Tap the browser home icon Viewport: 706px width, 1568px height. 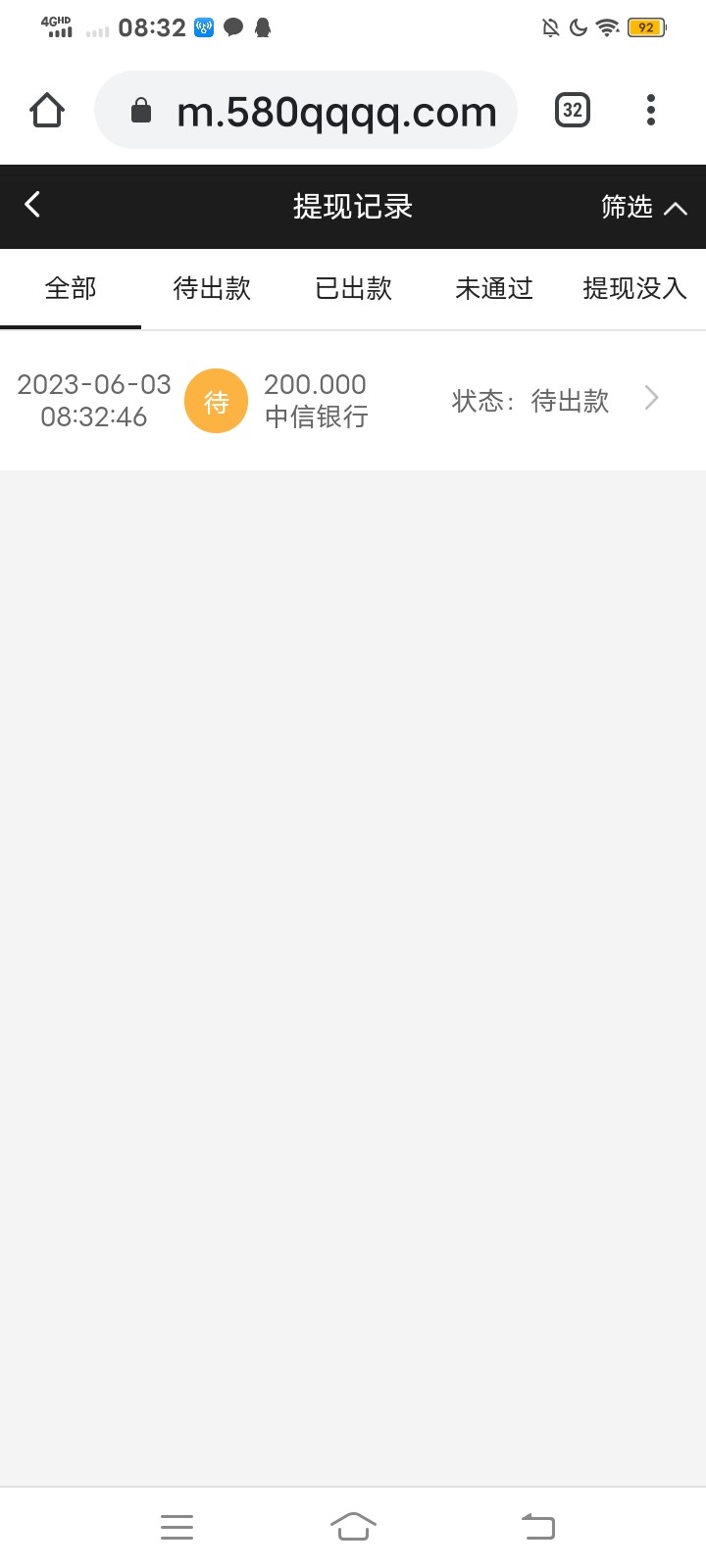point(47,111)
